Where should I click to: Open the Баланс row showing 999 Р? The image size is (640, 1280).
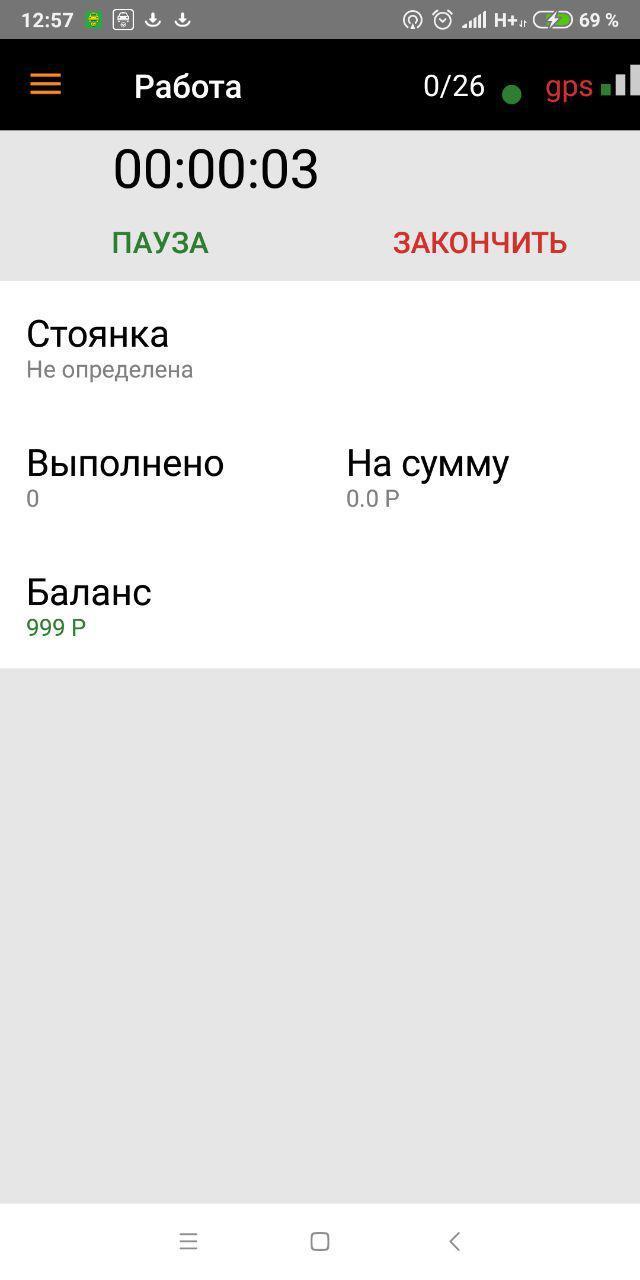pos(320,605)
